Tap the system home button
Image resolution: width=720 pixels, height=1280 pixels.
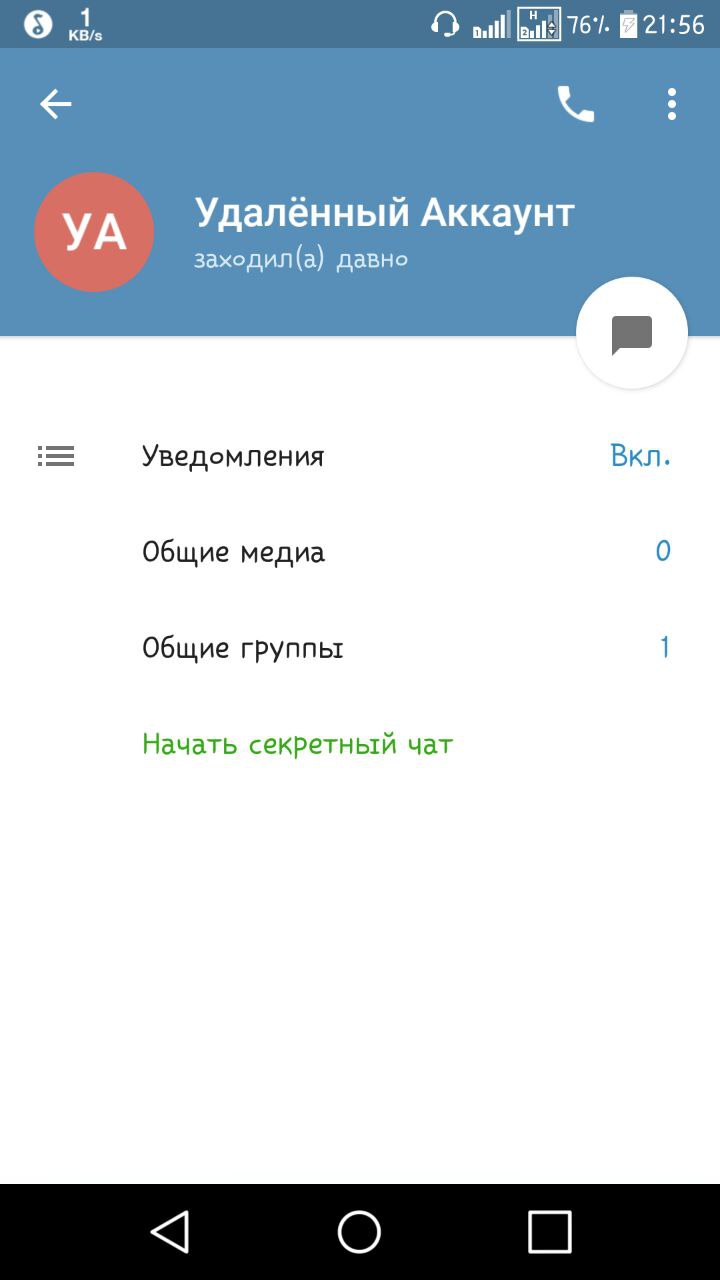pos(359,1231)
